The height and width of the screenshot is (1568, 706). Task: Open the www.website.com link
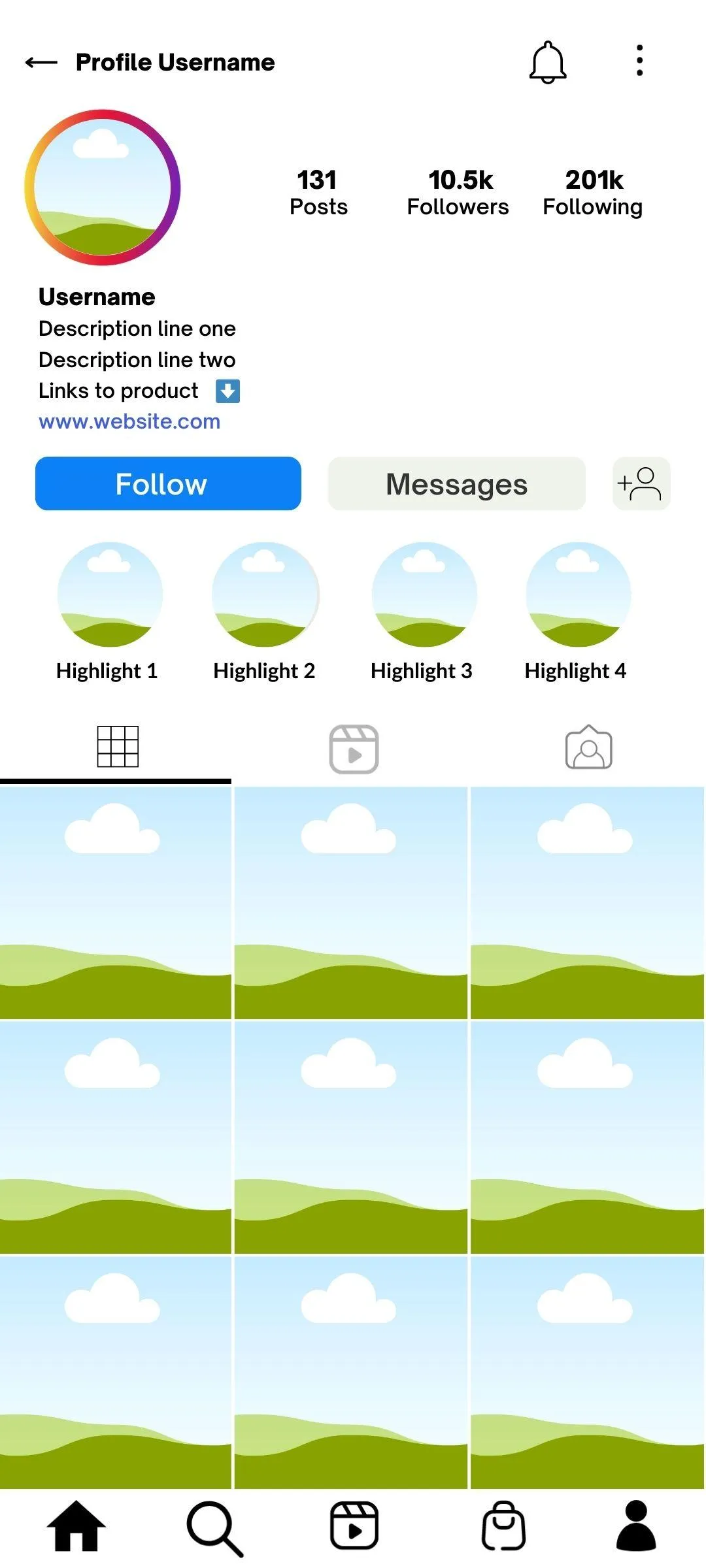[x=129, y=421]
